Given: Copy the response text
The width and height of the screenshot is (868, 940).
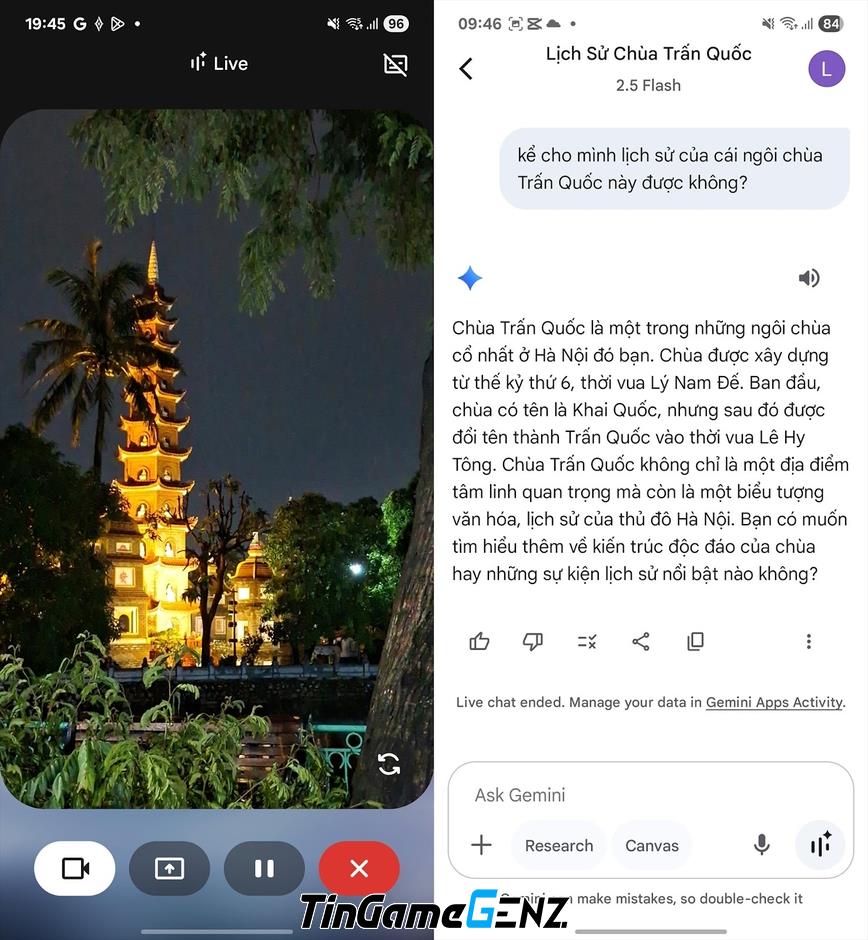Looking at the screenshot, I should point(695,642).
